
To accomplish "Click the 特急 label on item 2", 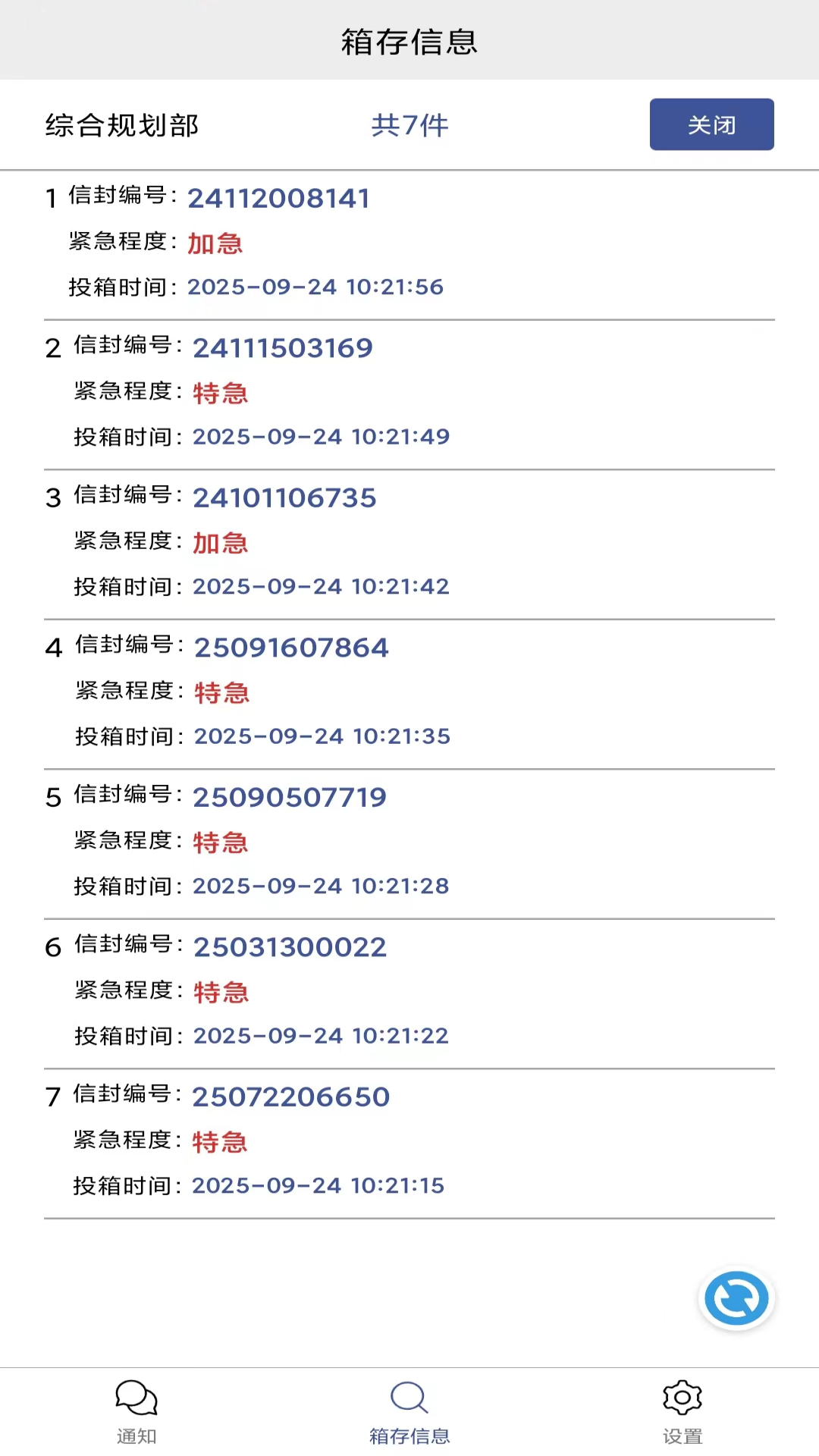I will click(220, 393).
